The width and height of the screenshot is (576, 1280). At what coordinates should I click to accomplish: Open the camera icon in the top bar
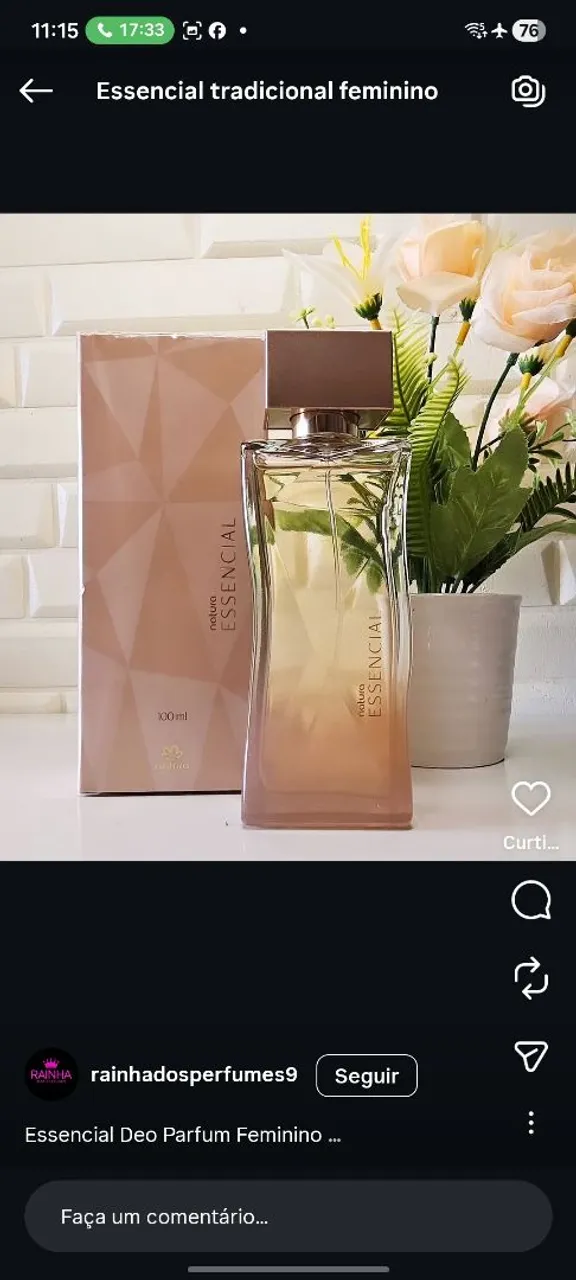[528, 91]
